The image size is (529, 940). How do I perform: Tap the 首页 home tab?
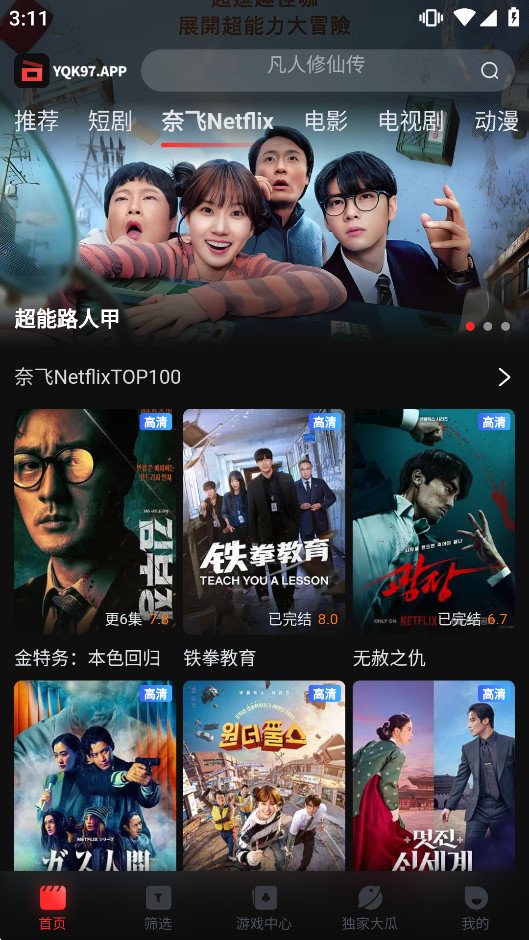[x=53, y=906]
